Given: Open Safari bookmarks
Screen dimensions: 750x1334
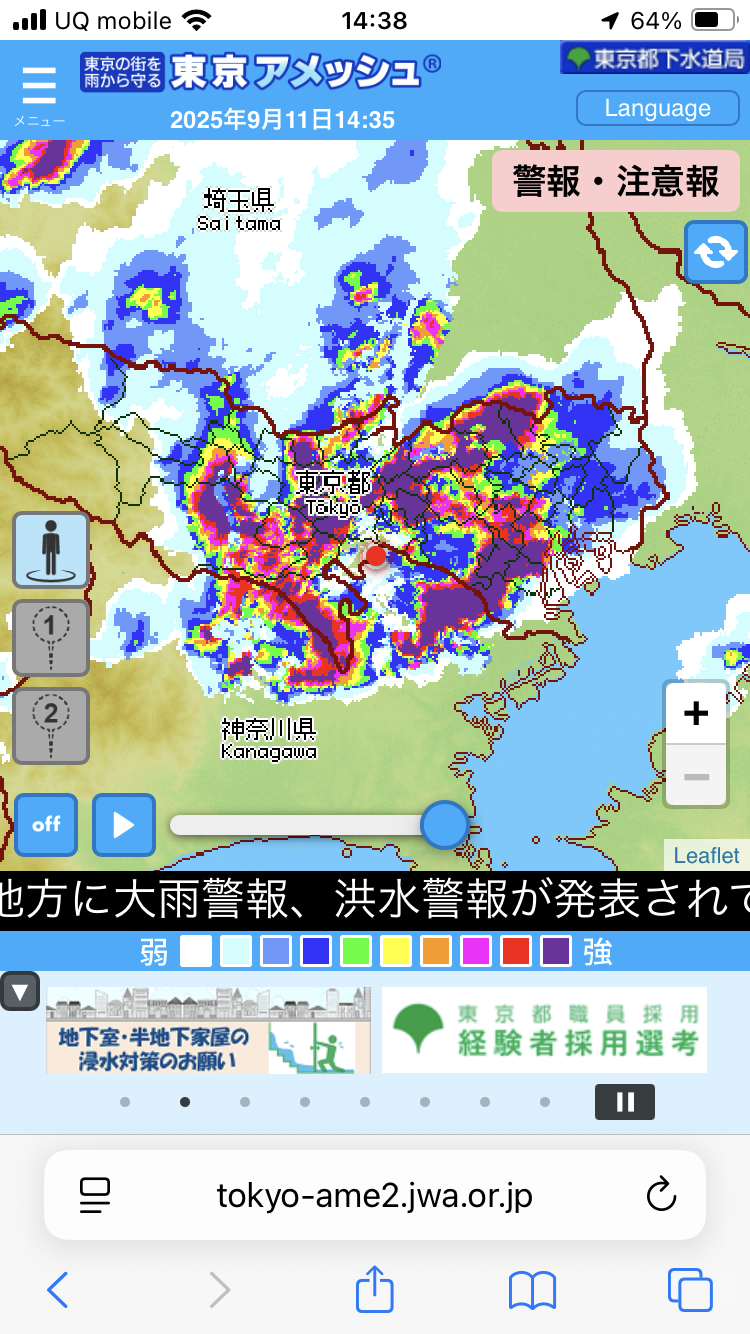Looking at the screenshot, I should [532, 1290].
